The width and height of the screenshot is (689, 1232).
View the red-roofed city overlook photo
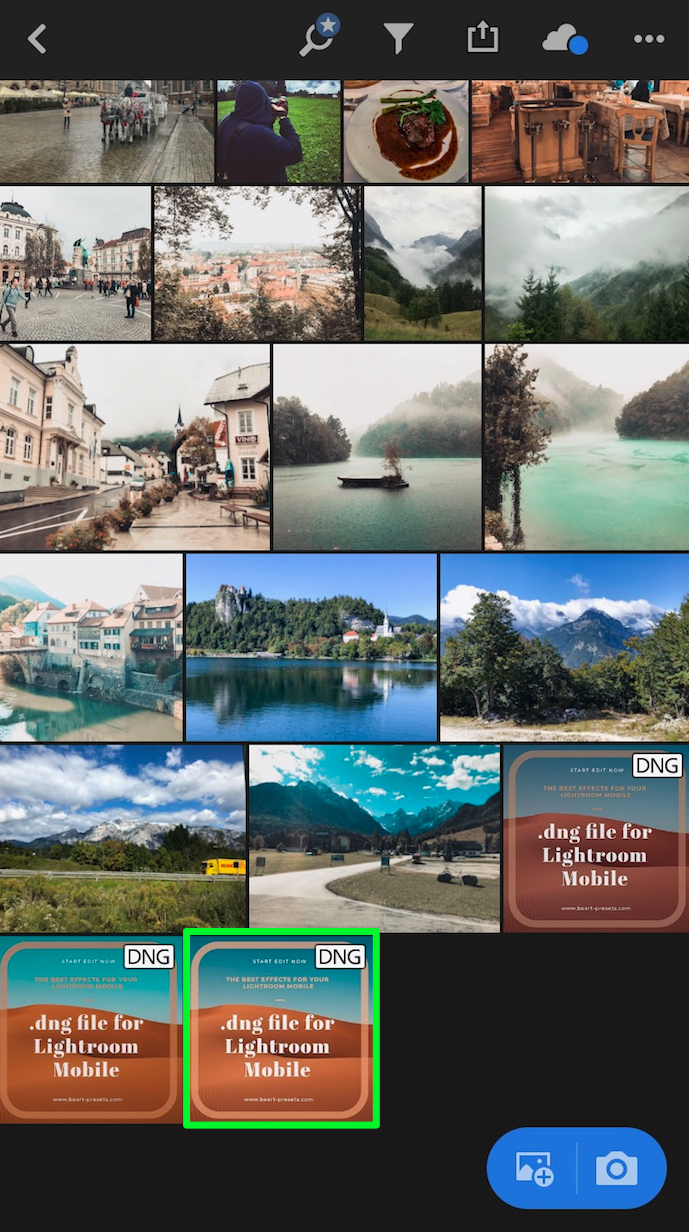tap(257, 263)
